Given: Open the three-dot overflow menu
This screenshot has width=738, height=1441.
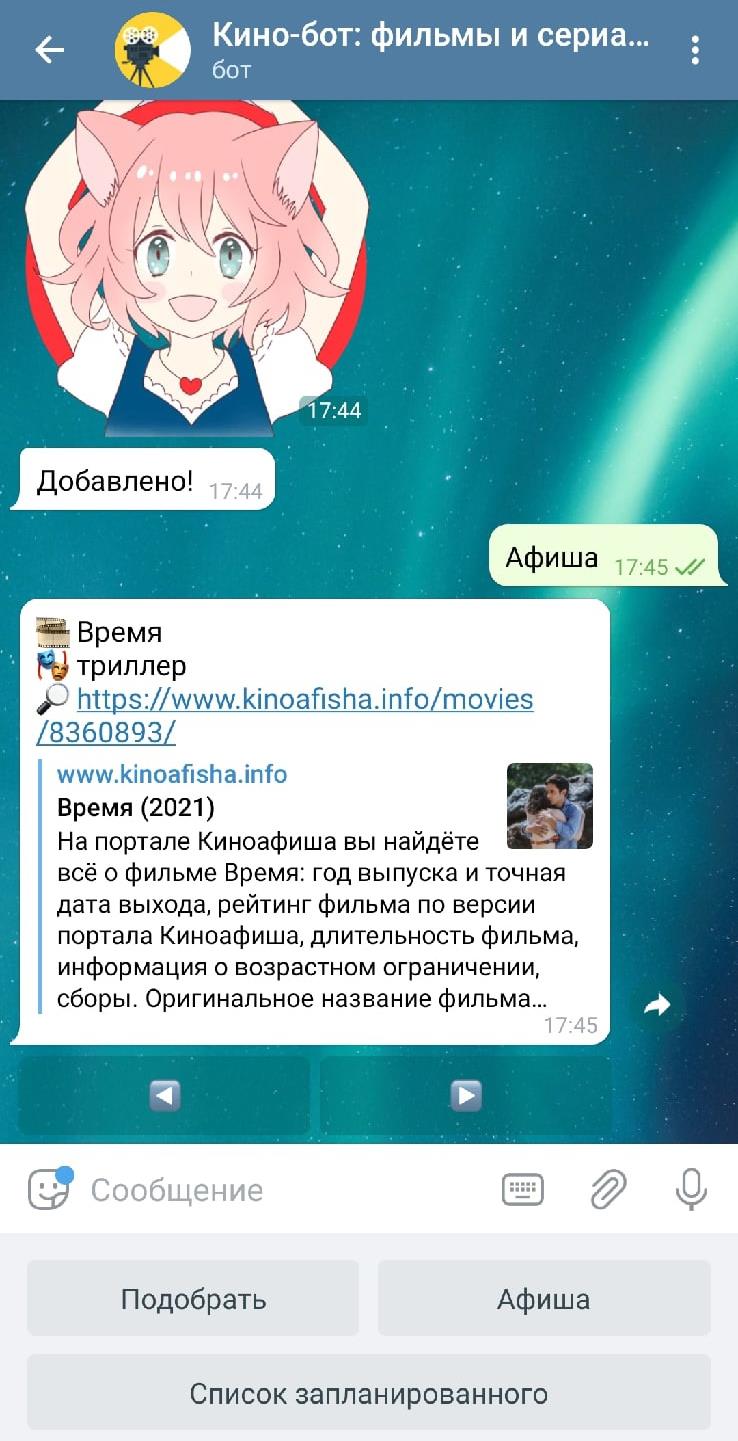Looking at the screenshot, I should click(694, 50).
